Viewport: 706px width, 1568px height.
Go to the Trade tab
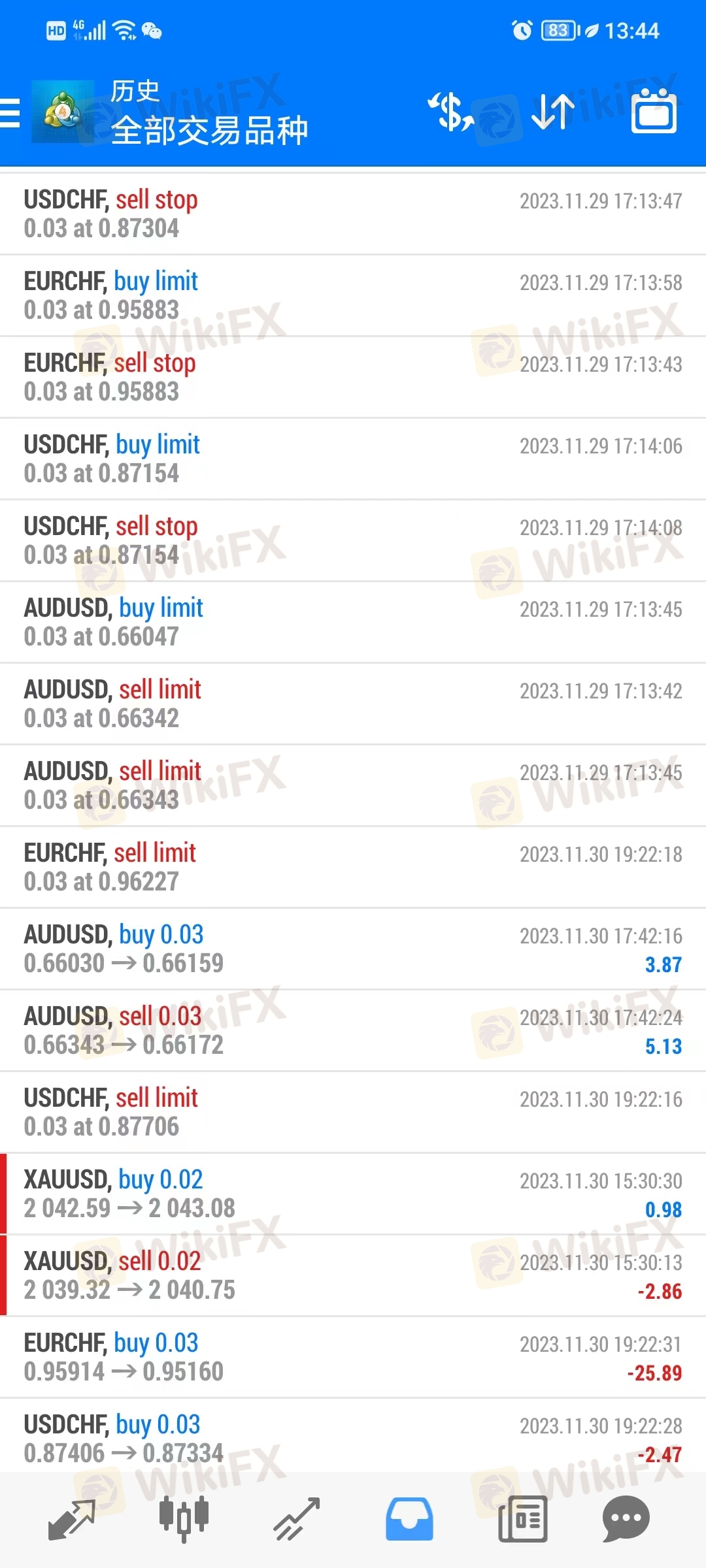point(296,1520)
